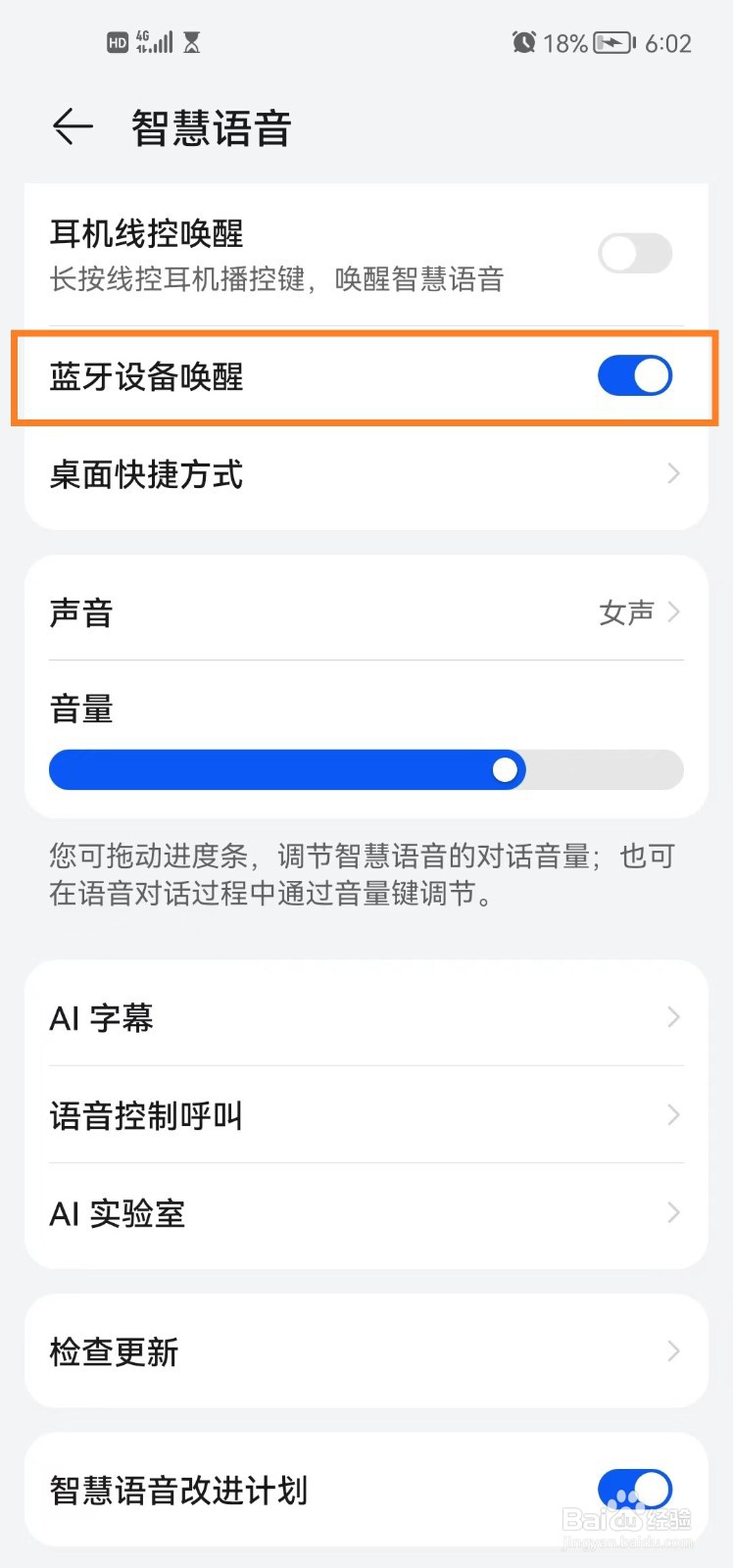Enable the 耳机线控唤醒 switch
Viewport: 733px width, 1568px height.
(635, 254)
